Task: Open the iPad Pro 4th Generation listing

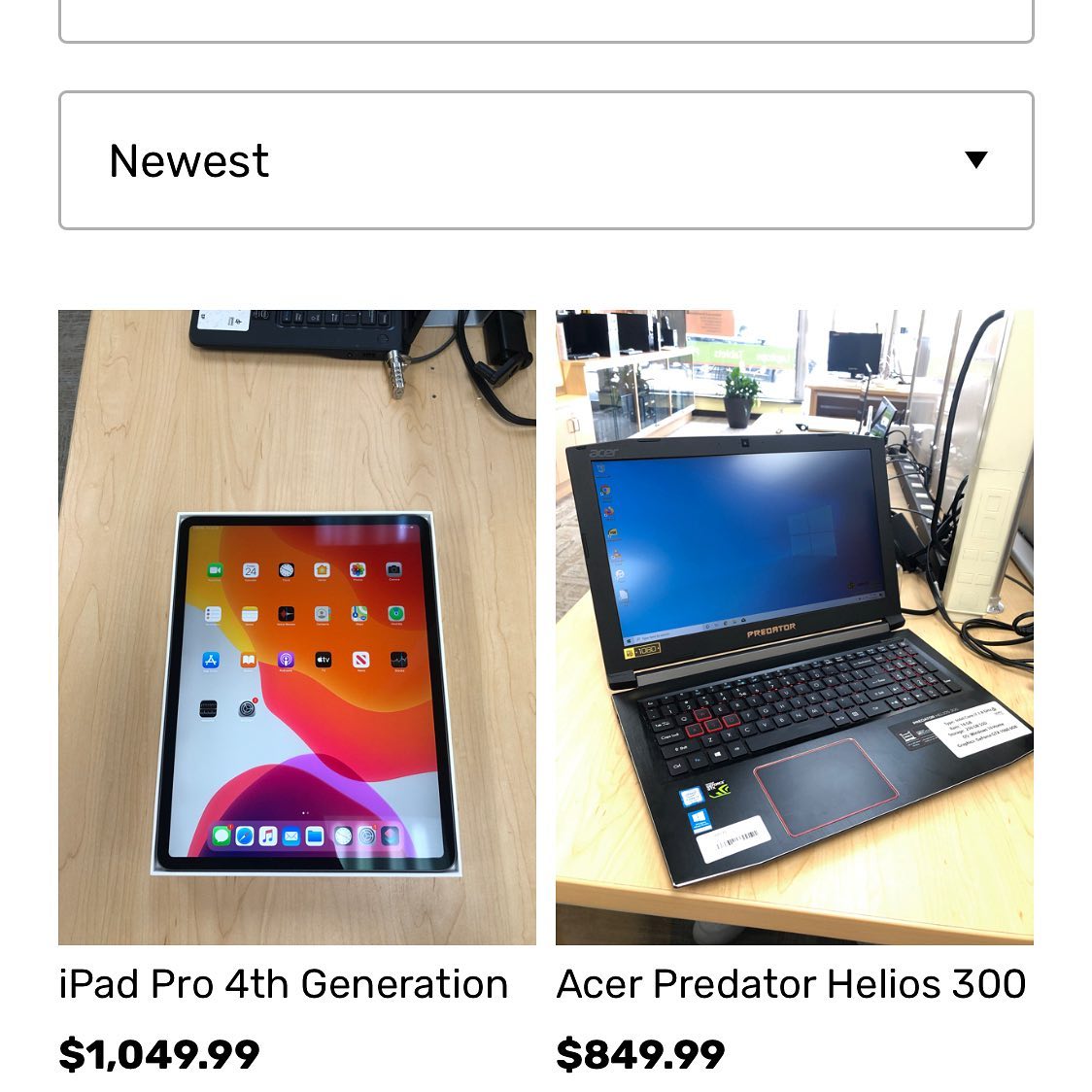Action: [284, 983]
